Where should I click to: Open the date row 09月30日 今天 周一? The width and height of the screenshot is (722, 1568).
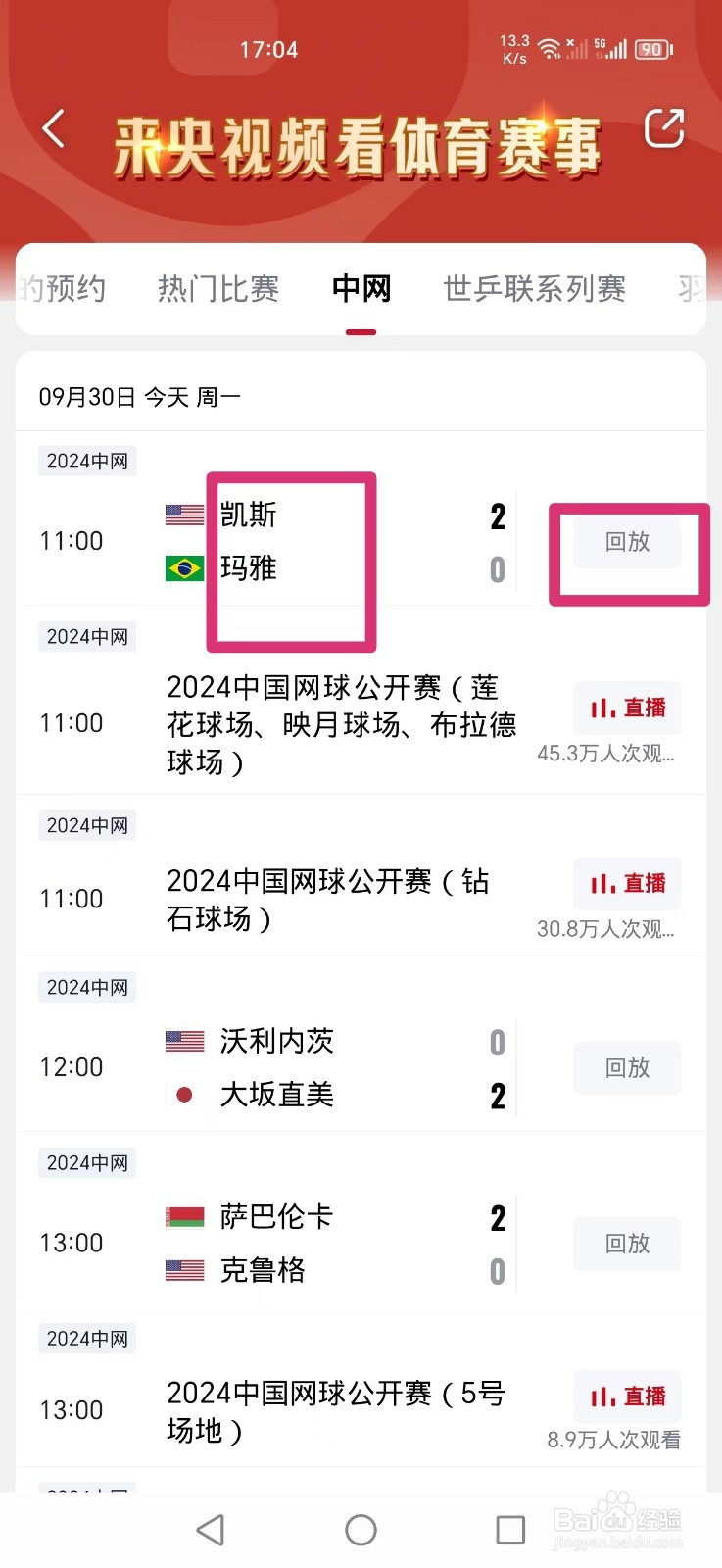coord(140,396)
